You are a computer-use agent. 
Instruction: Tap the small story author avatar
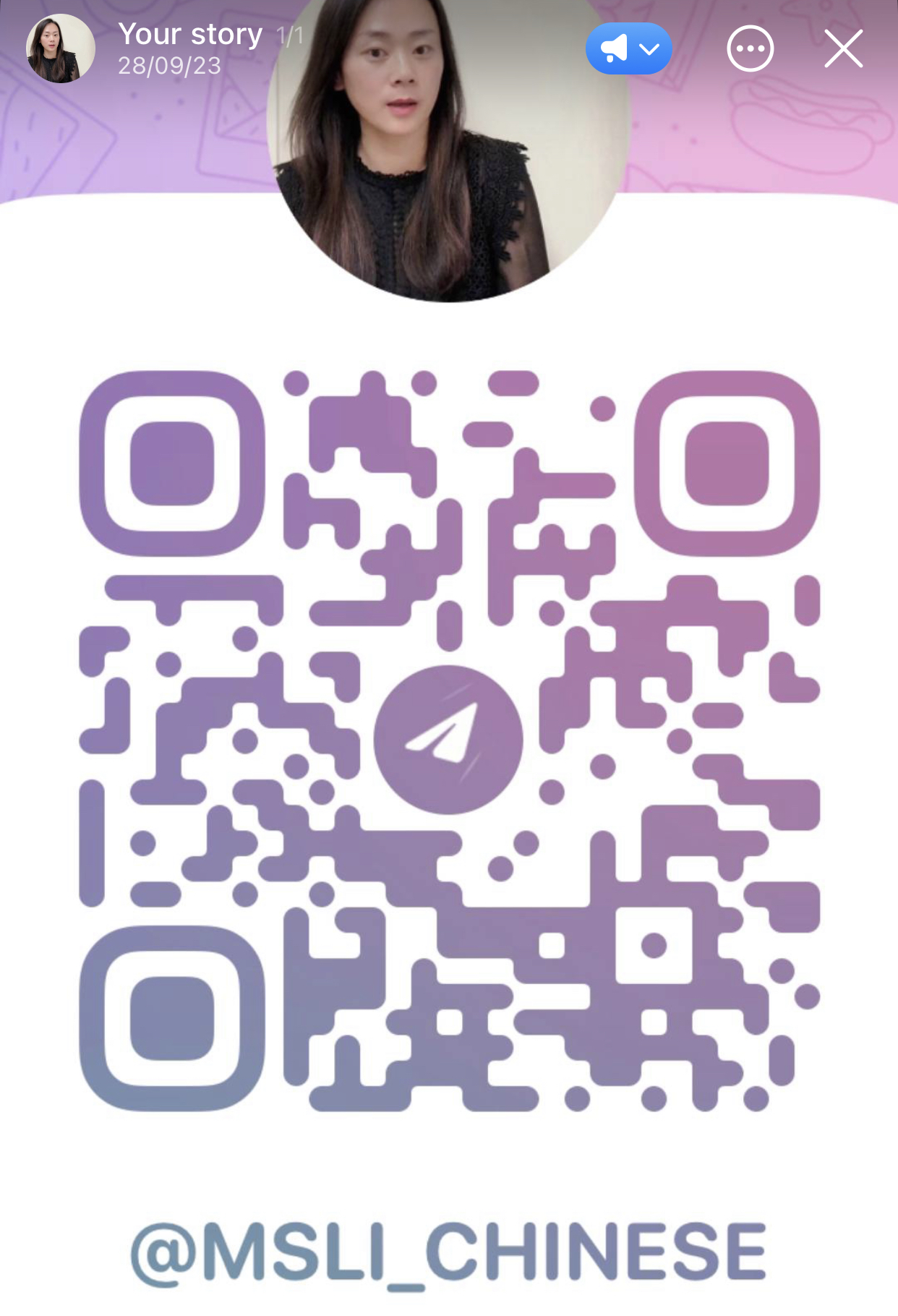point(61,46)
